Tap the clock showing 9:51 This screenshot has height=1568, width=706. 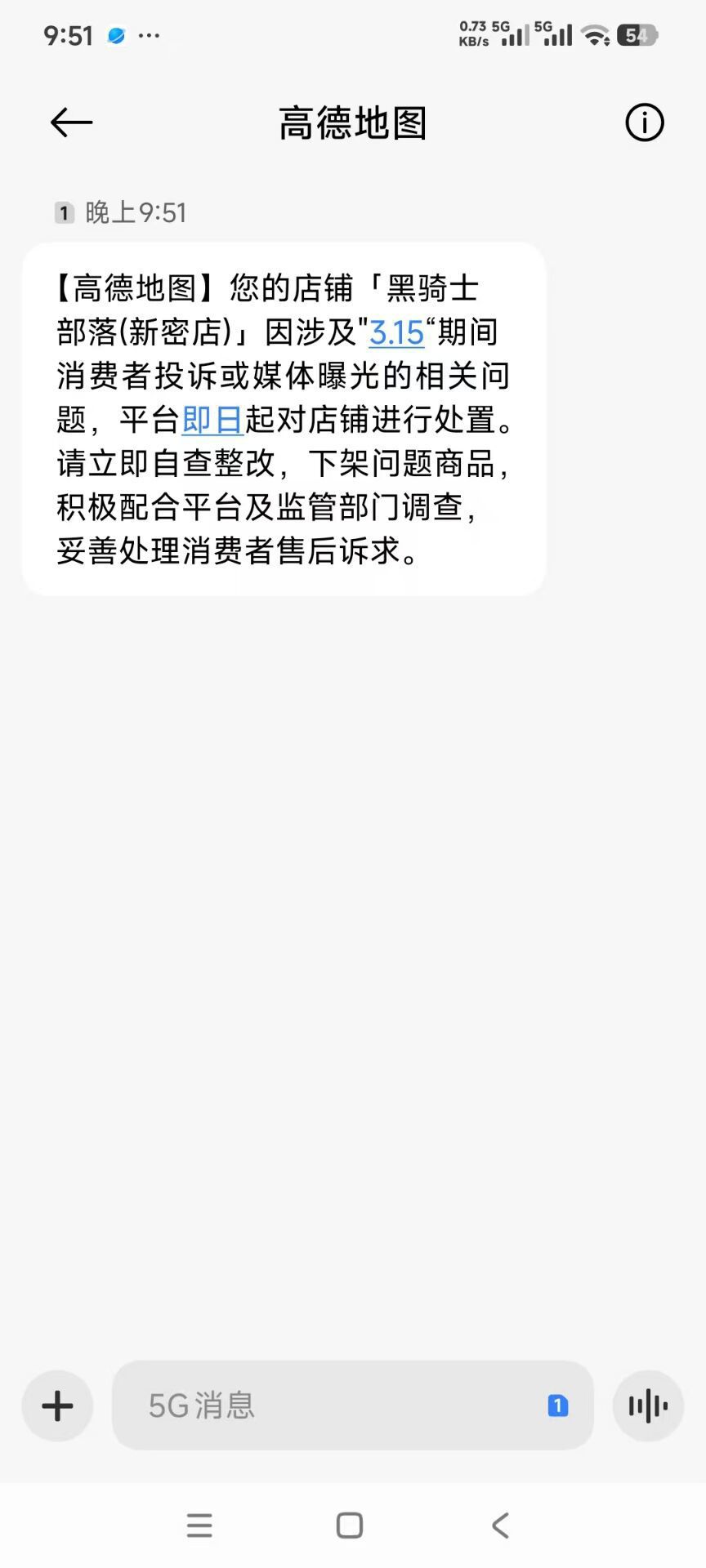pyautogui.click(x=67, y=34)
